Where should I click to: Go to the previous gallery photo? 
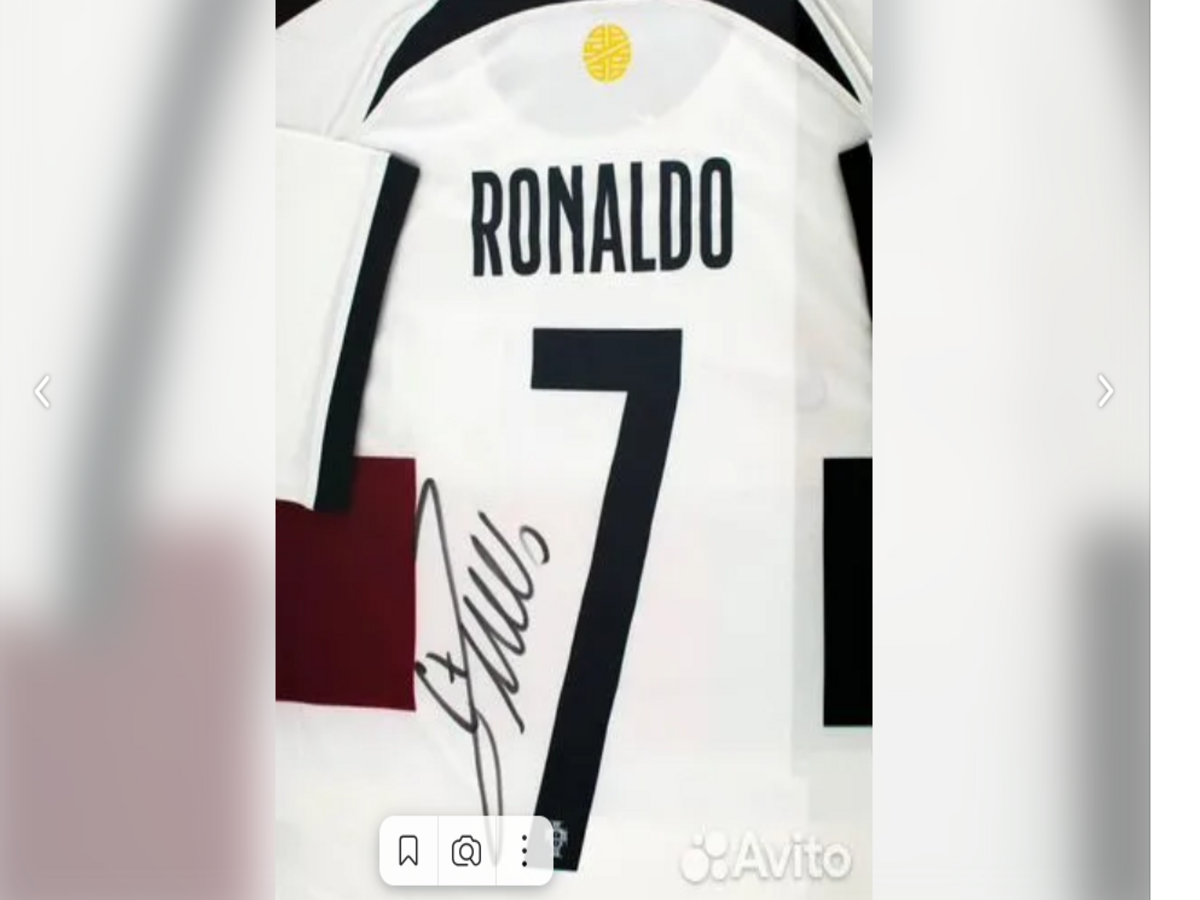[x=42, y=391]
